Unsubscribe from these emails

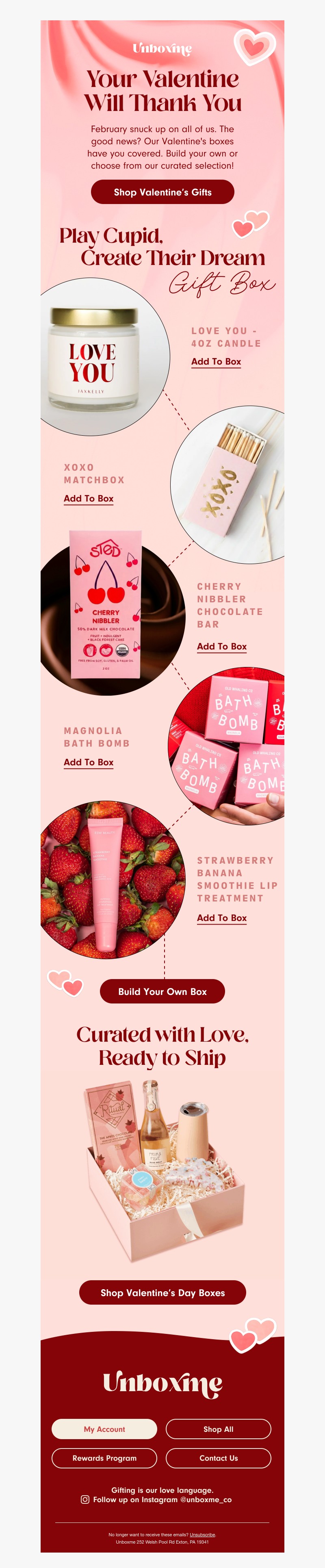coord(203,1535)
